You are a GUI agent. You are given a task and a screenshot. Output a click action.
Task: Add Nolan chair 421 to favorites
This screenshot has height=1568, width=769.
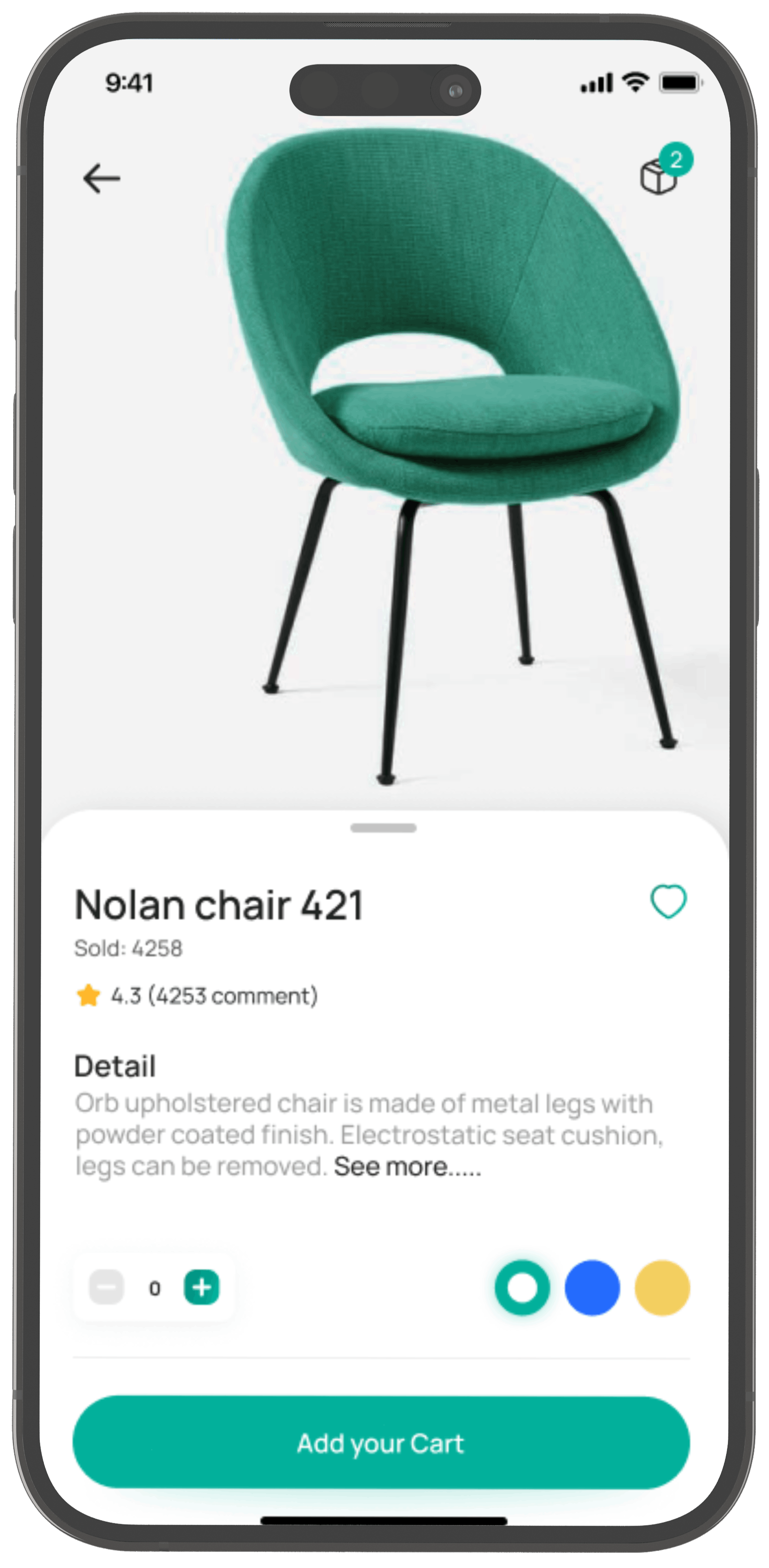pos(668,901)
